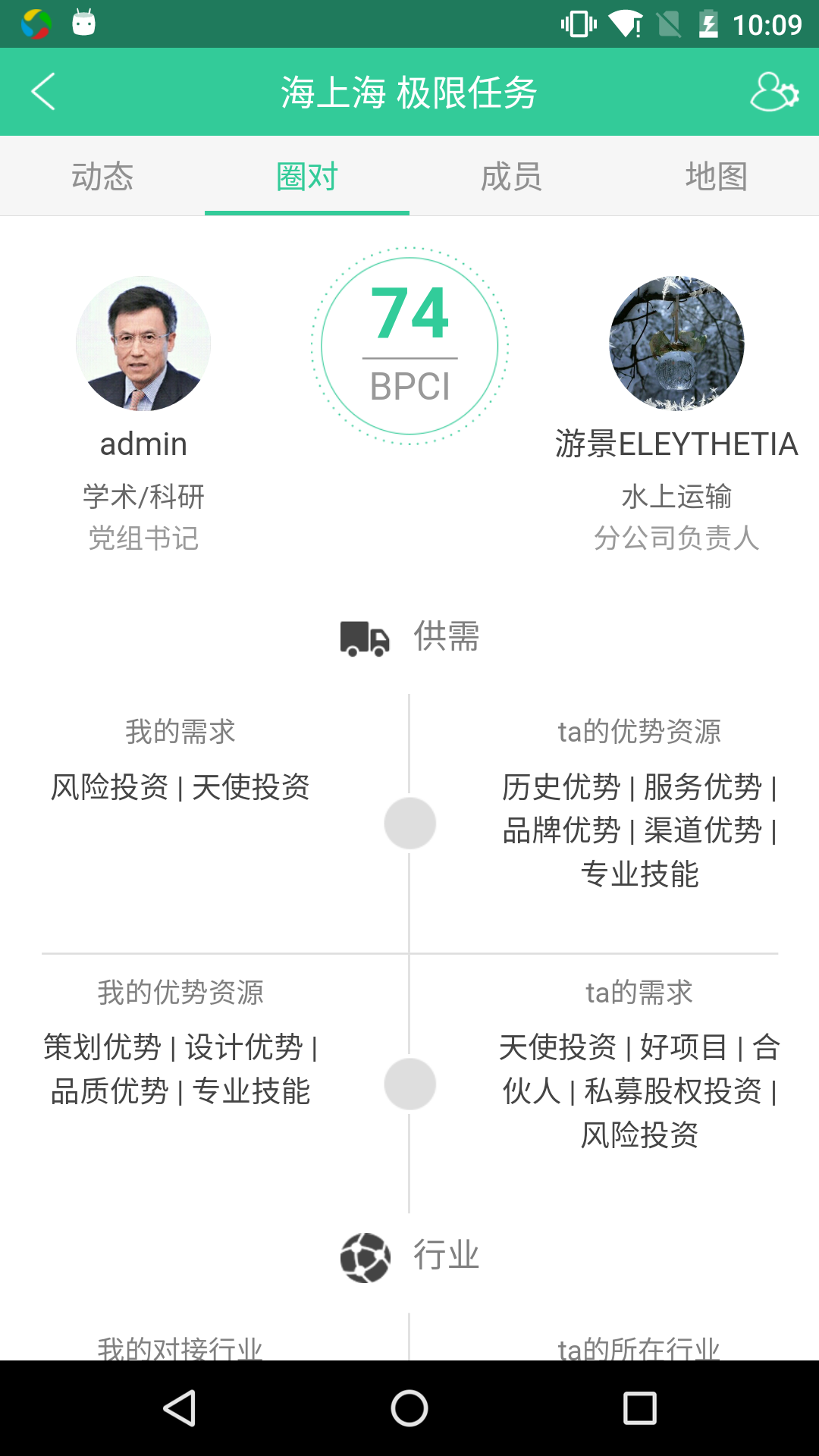Open the member settings icon
Image resolution: width=819 pixels, height=1456 pixels.
[x=774, y=92]
